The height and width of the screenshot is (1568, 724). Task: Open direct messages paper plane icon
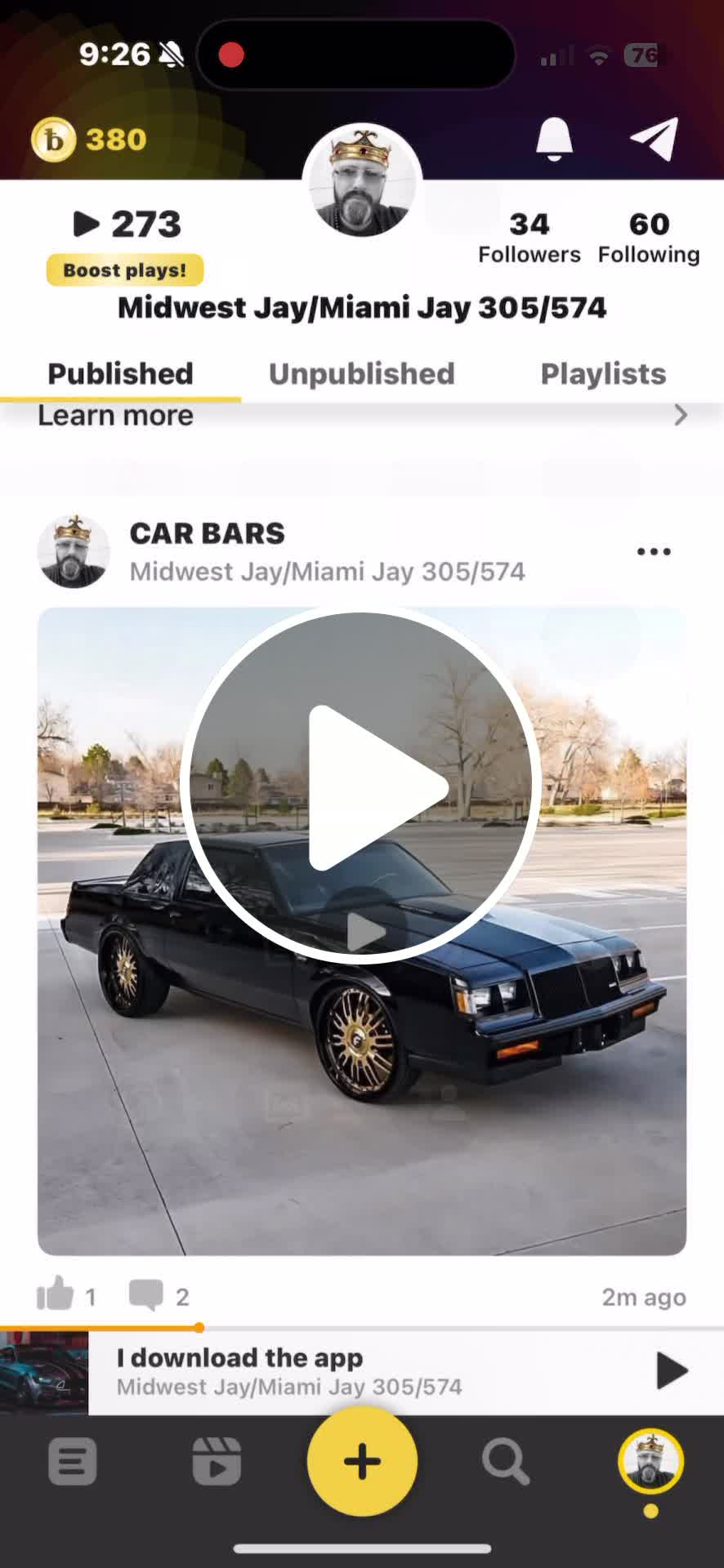654,139
